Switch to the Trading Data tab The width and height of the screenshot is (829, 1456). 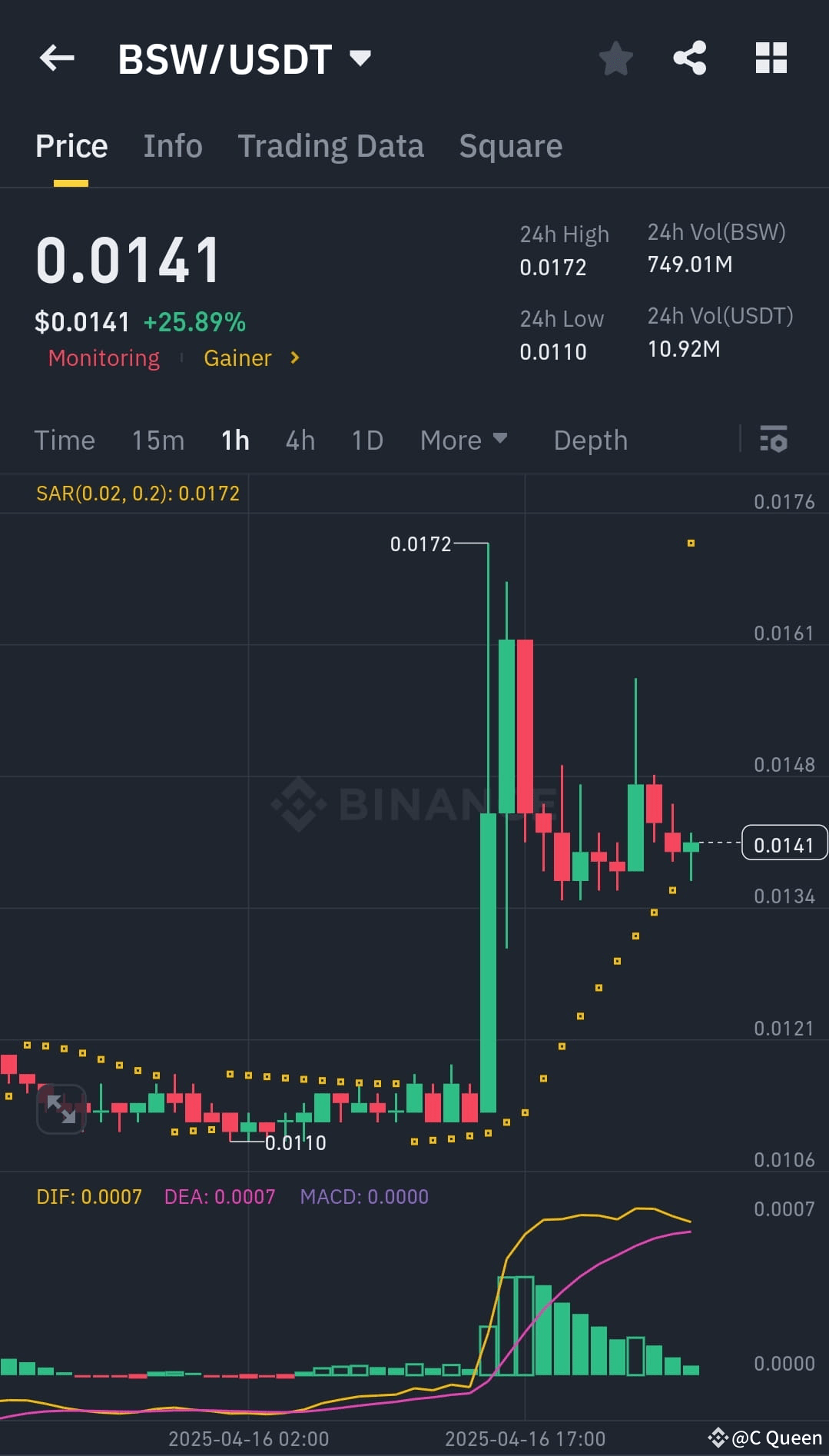coord(330,145)
